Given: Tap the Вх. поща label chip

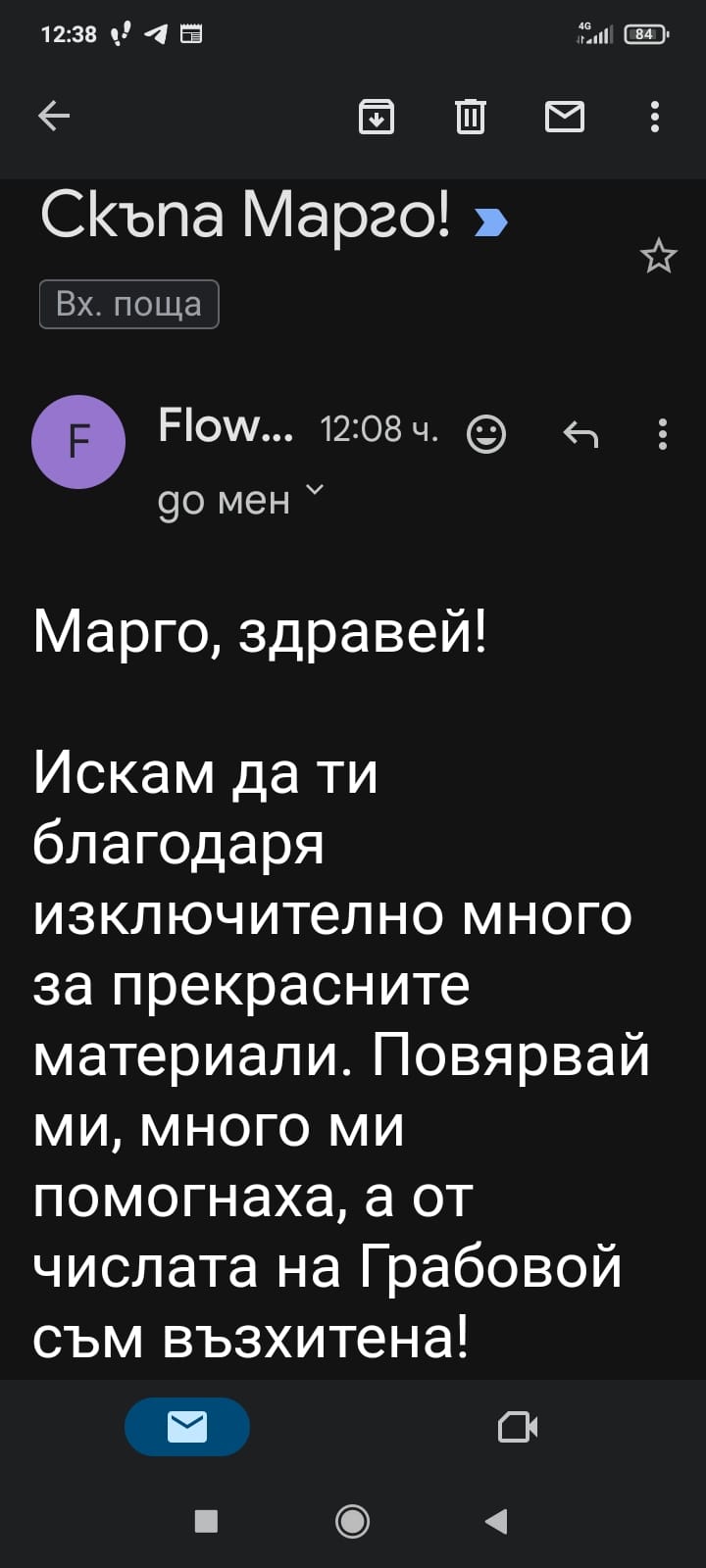Looking at the screenshot, I should pos(128,304).
